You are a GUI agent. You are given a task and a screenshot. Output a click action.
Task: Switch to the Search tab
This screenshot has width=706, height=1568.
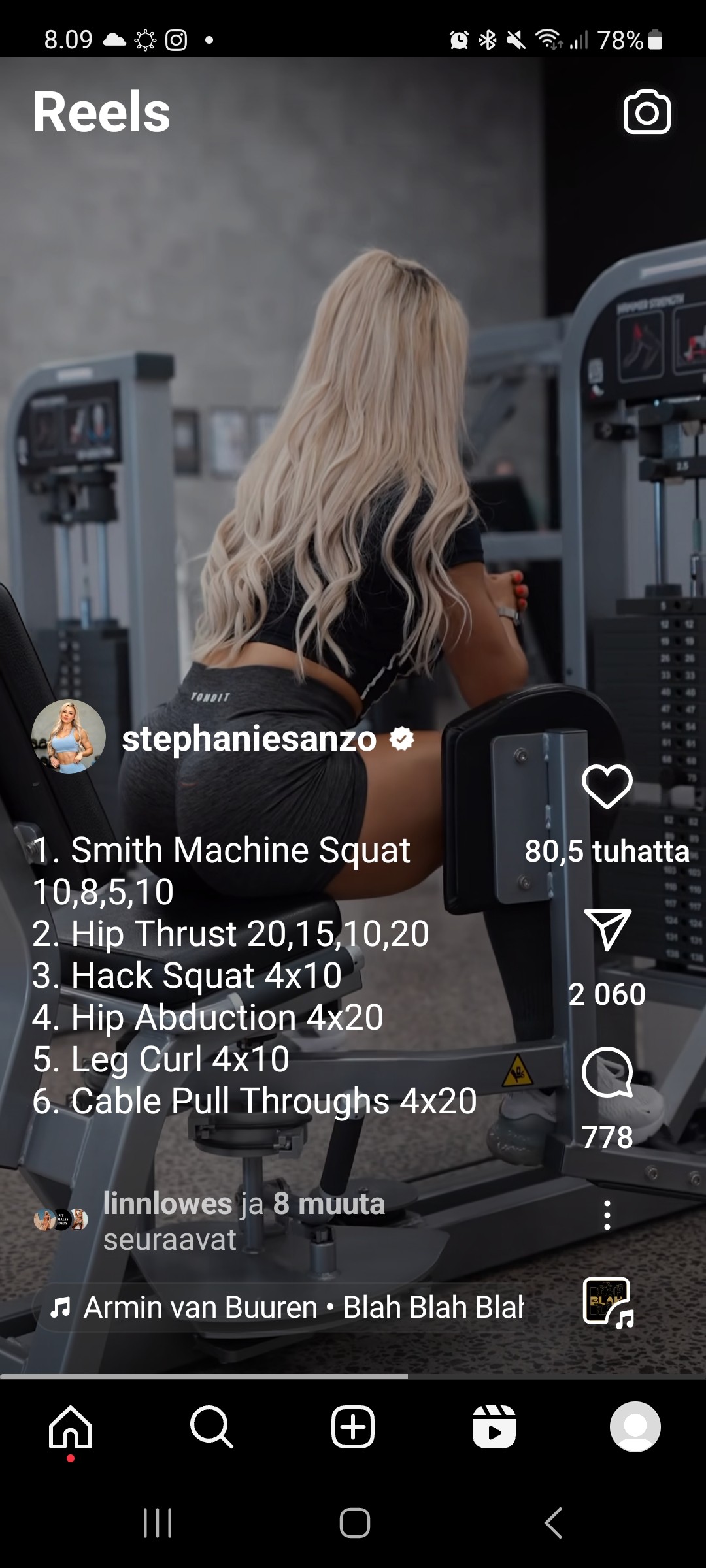[211, 1427]
